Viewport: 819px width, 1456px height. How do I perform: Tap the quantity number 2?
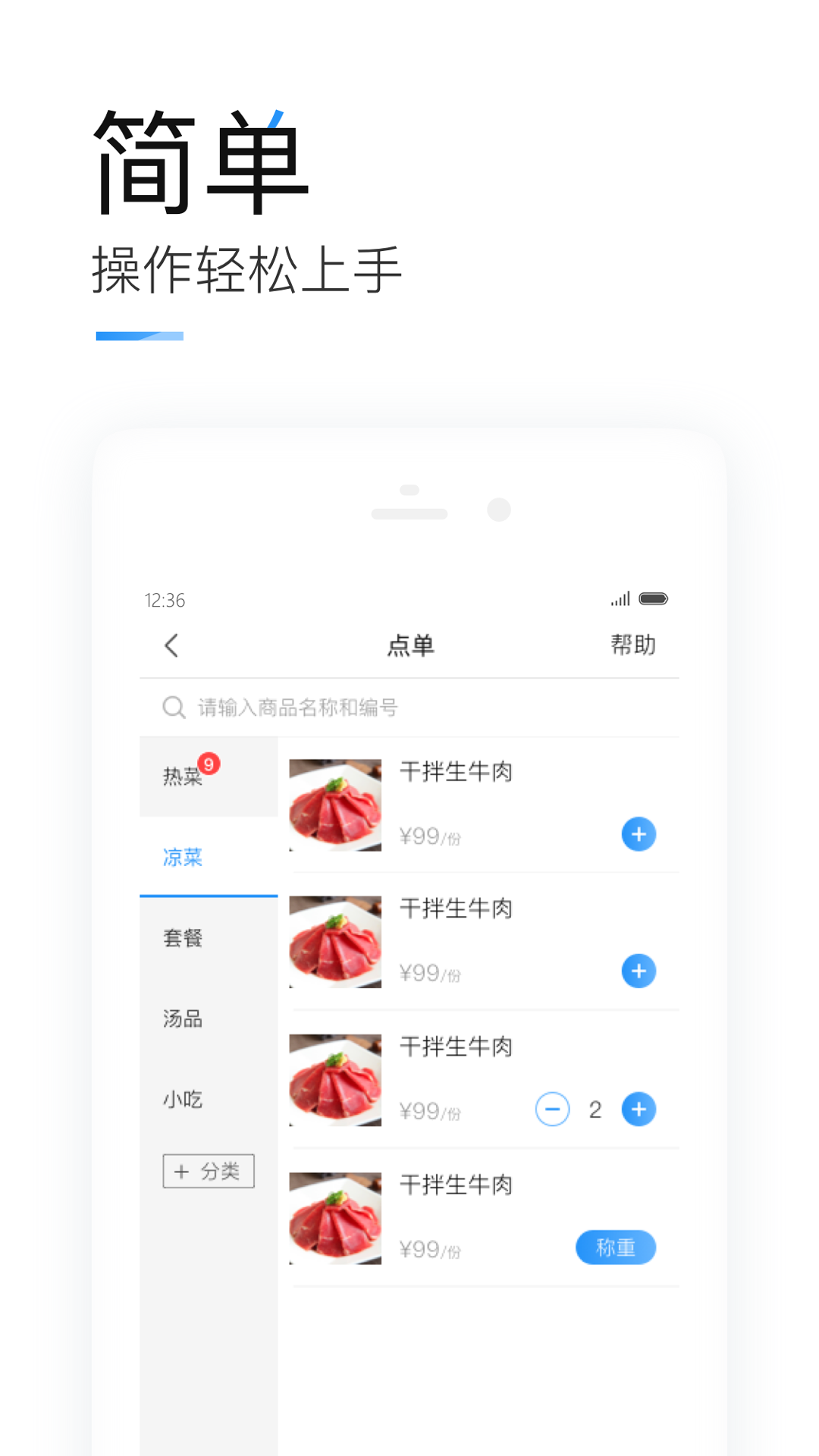pyautogui.click(x=595, y=1109)
